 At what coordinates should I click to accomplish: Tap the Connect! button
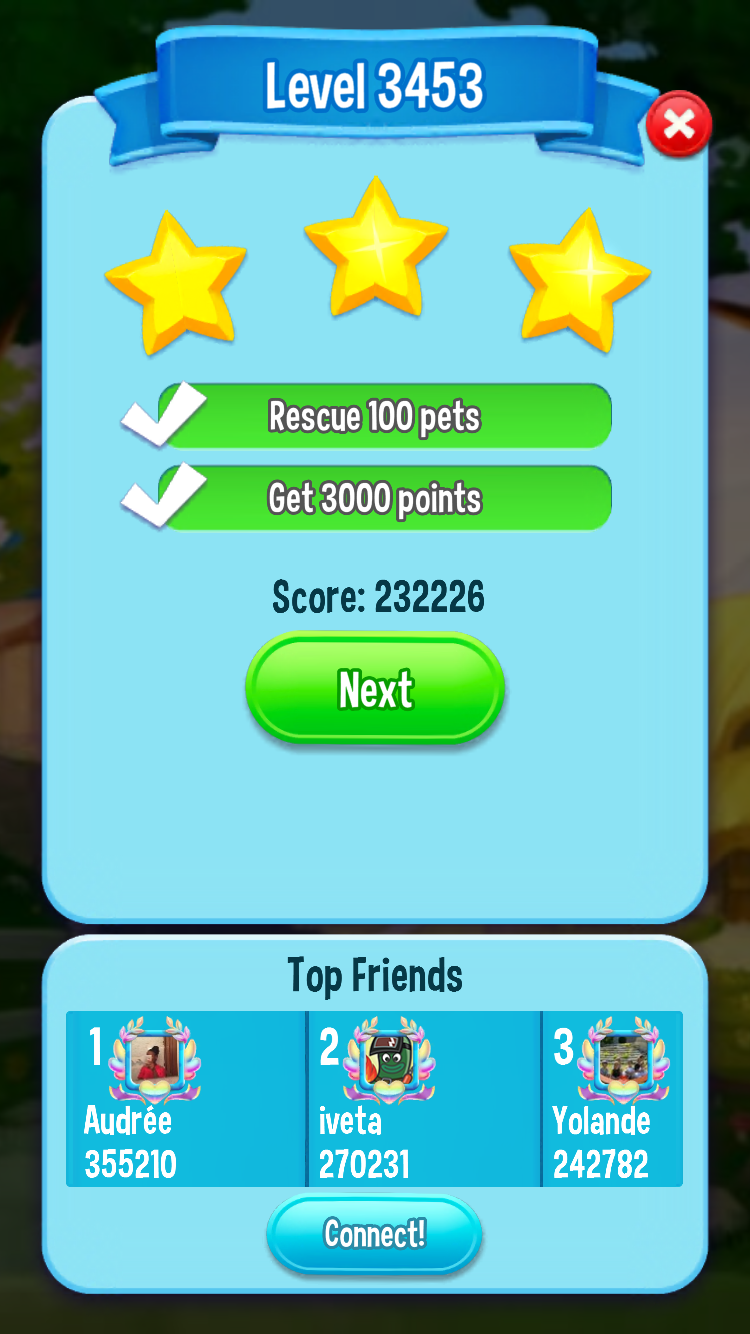click(374, 1234)
